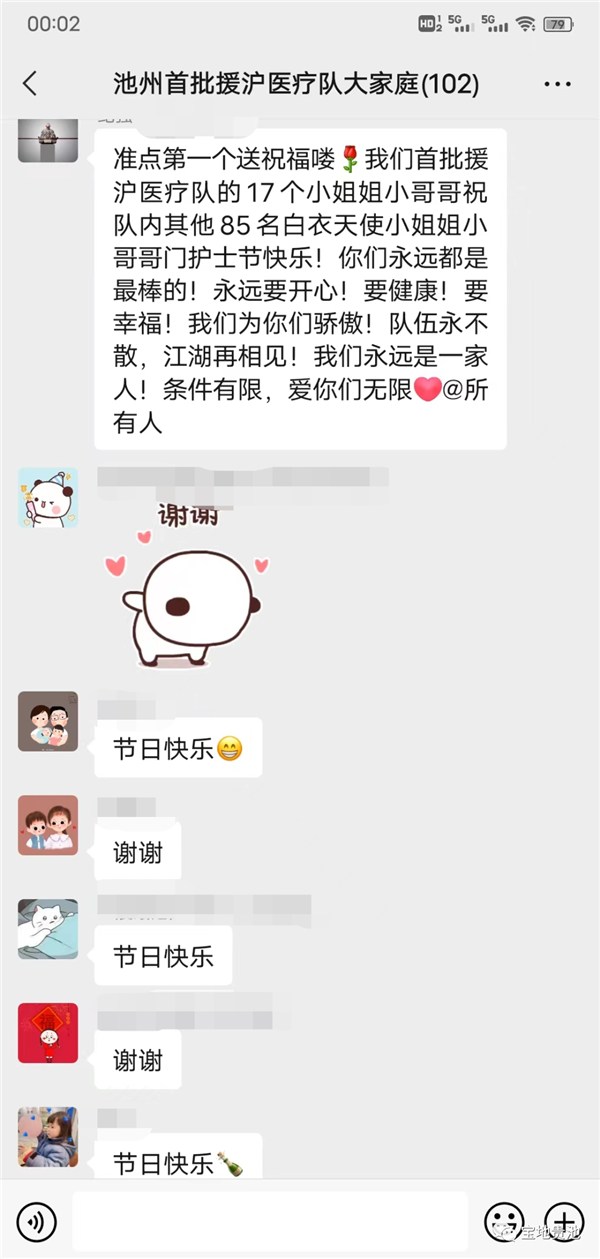Open the red avatar's profile
This screenshot has height=1259, width=600.
pyautogui.click(x=48, y=1032)
